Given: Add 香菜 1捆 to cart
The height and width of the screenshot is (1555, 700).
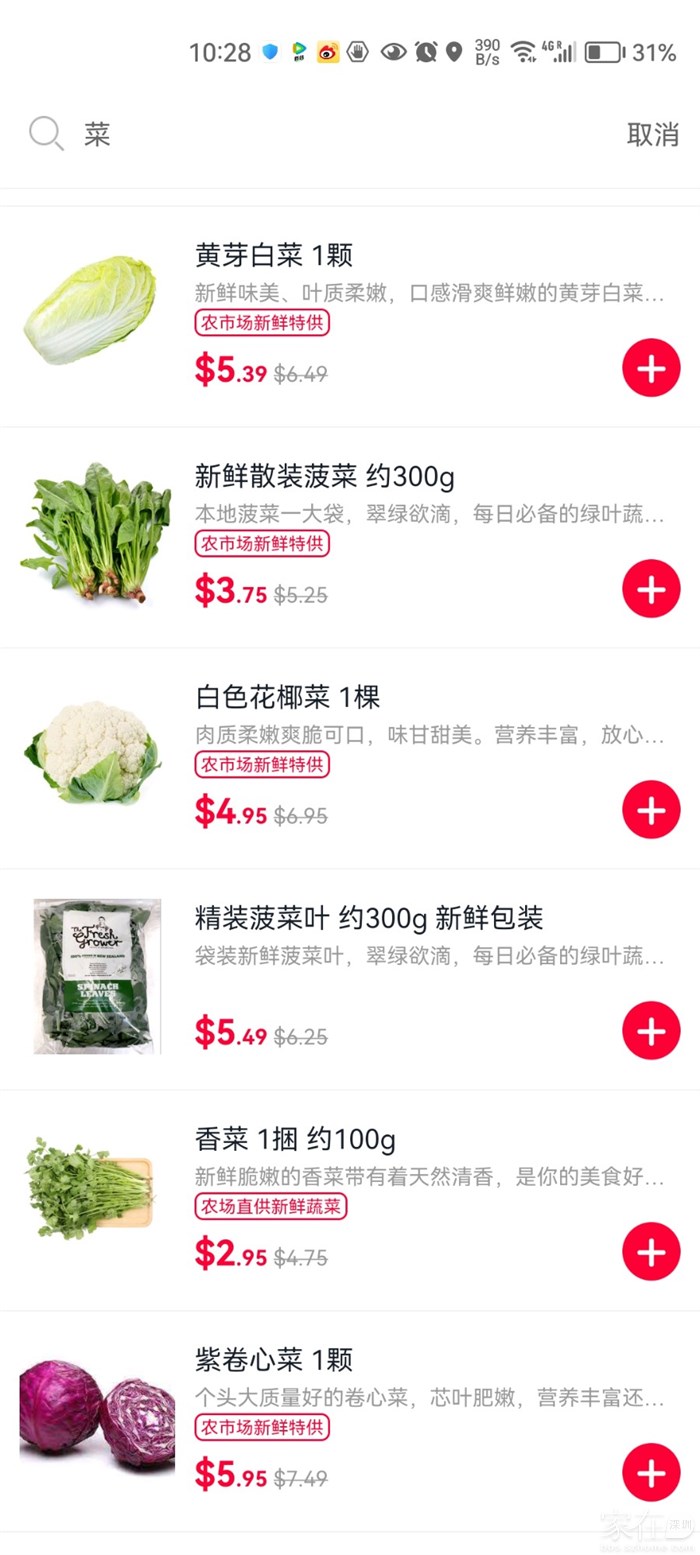Looking at the screenshot, I should (651, 1252).
